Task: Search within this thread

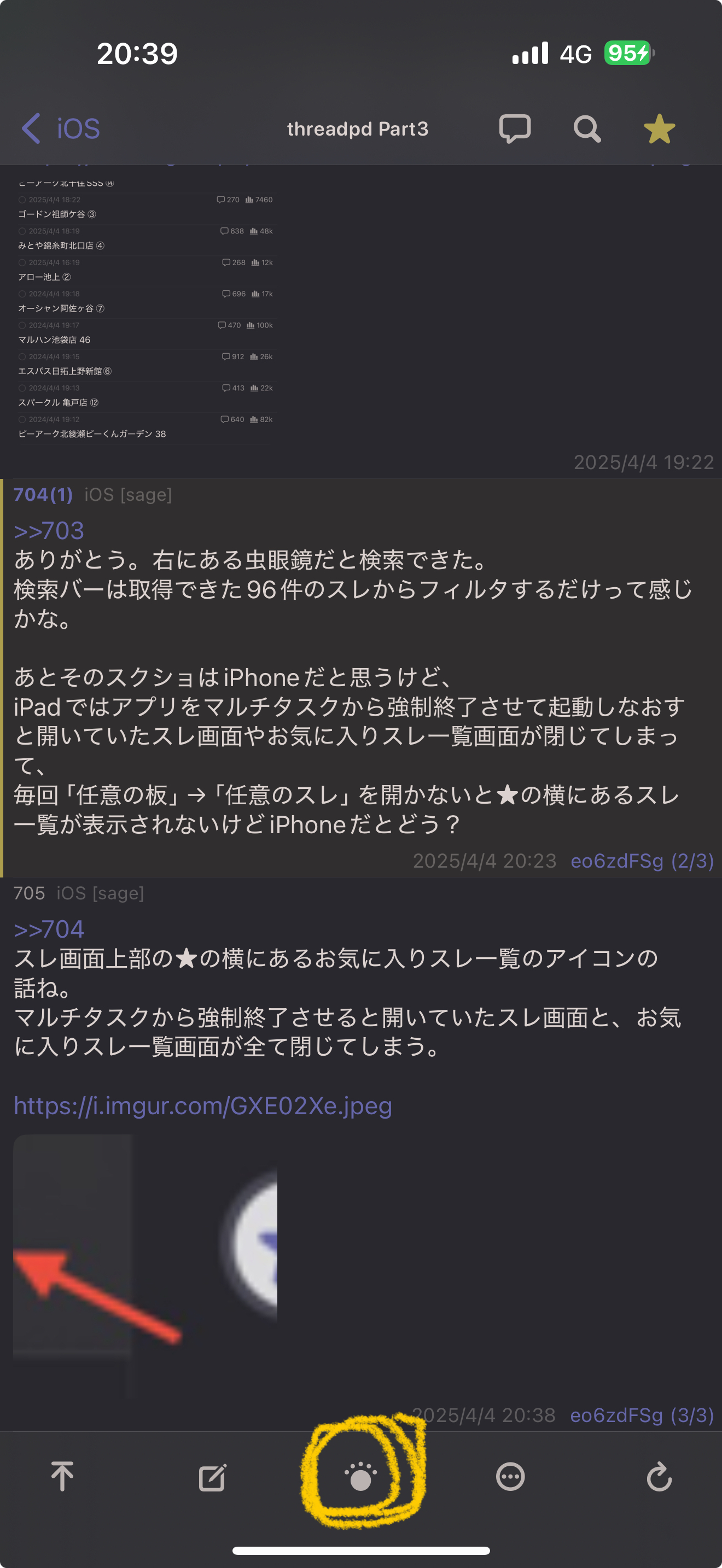Action: 587,128
